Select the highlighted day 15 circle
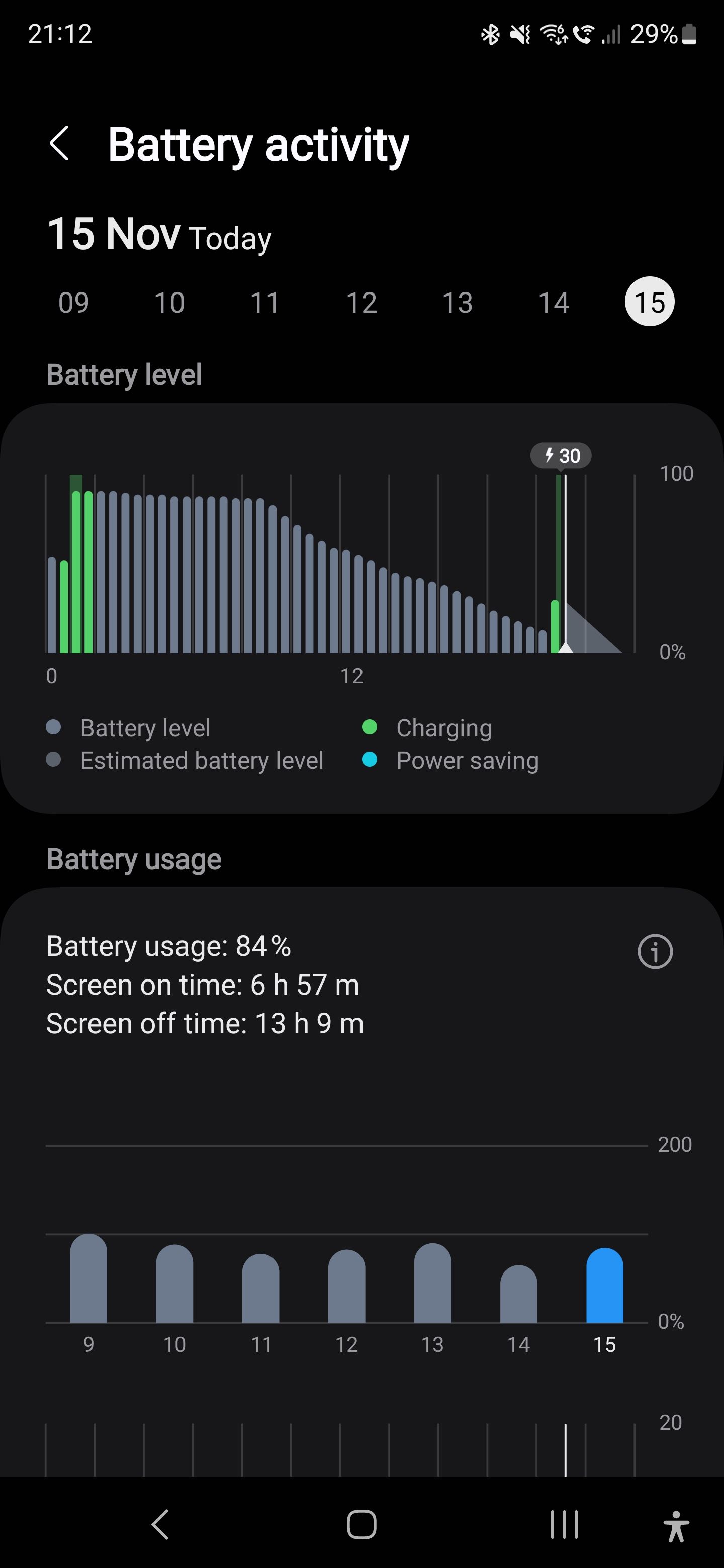724x1568 pixels. (x=649, y=300)
